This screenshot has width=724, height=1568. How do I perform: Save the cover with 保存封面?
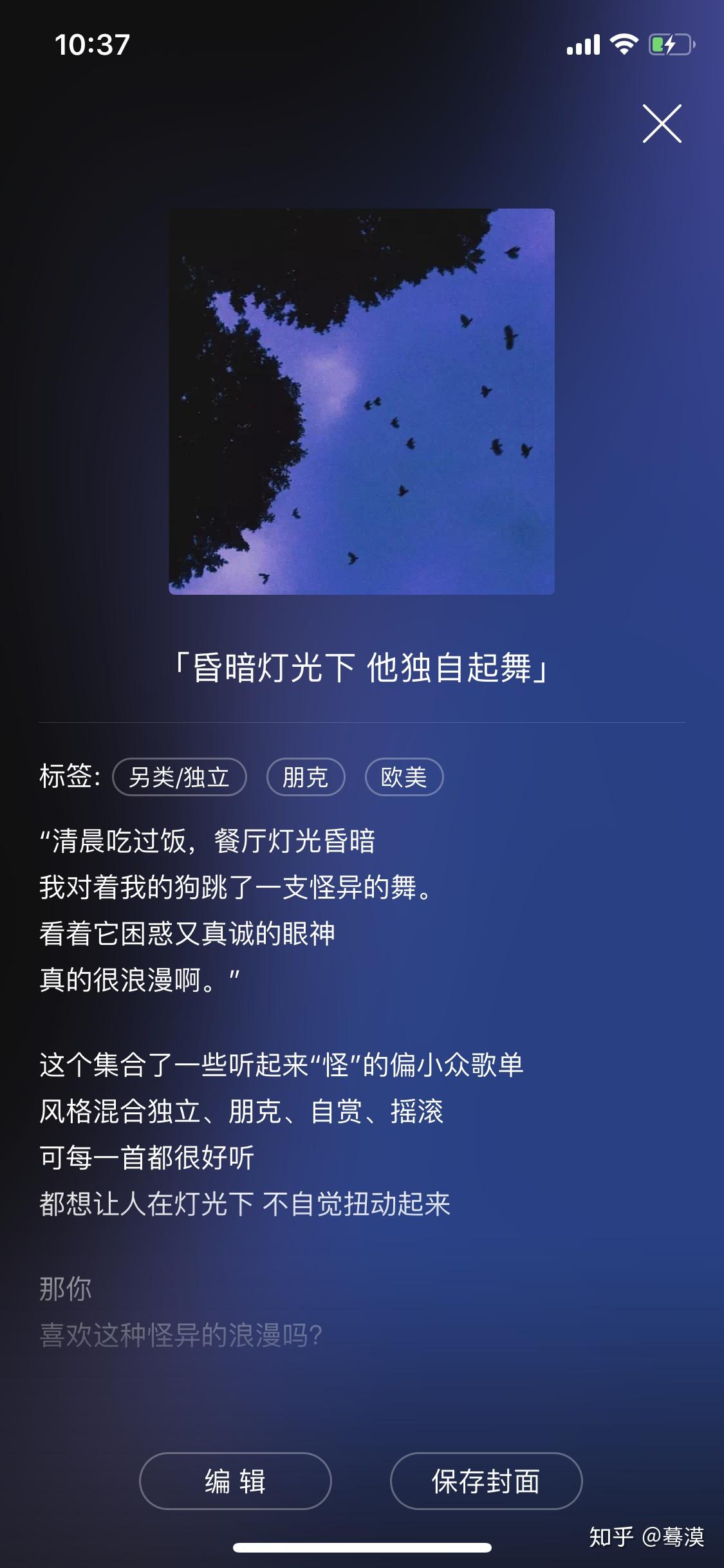point(486,1480)
